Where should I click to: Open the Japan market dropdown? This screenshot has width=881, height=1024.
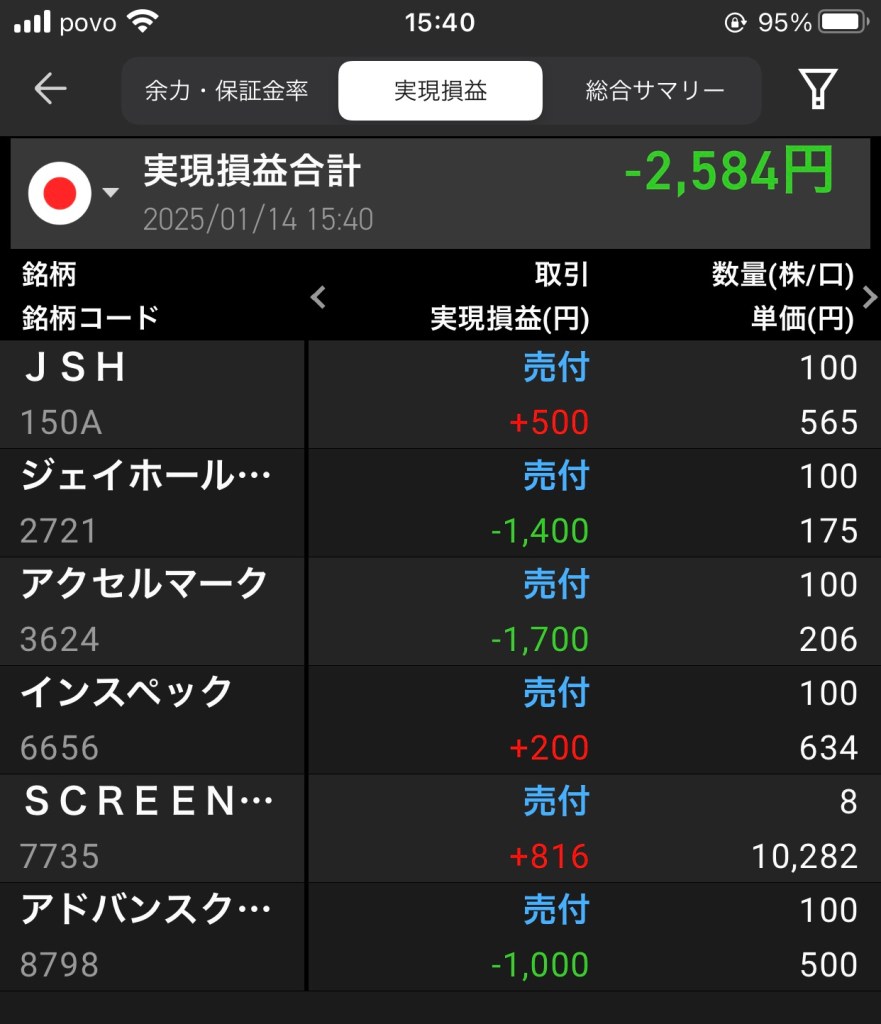74,193
